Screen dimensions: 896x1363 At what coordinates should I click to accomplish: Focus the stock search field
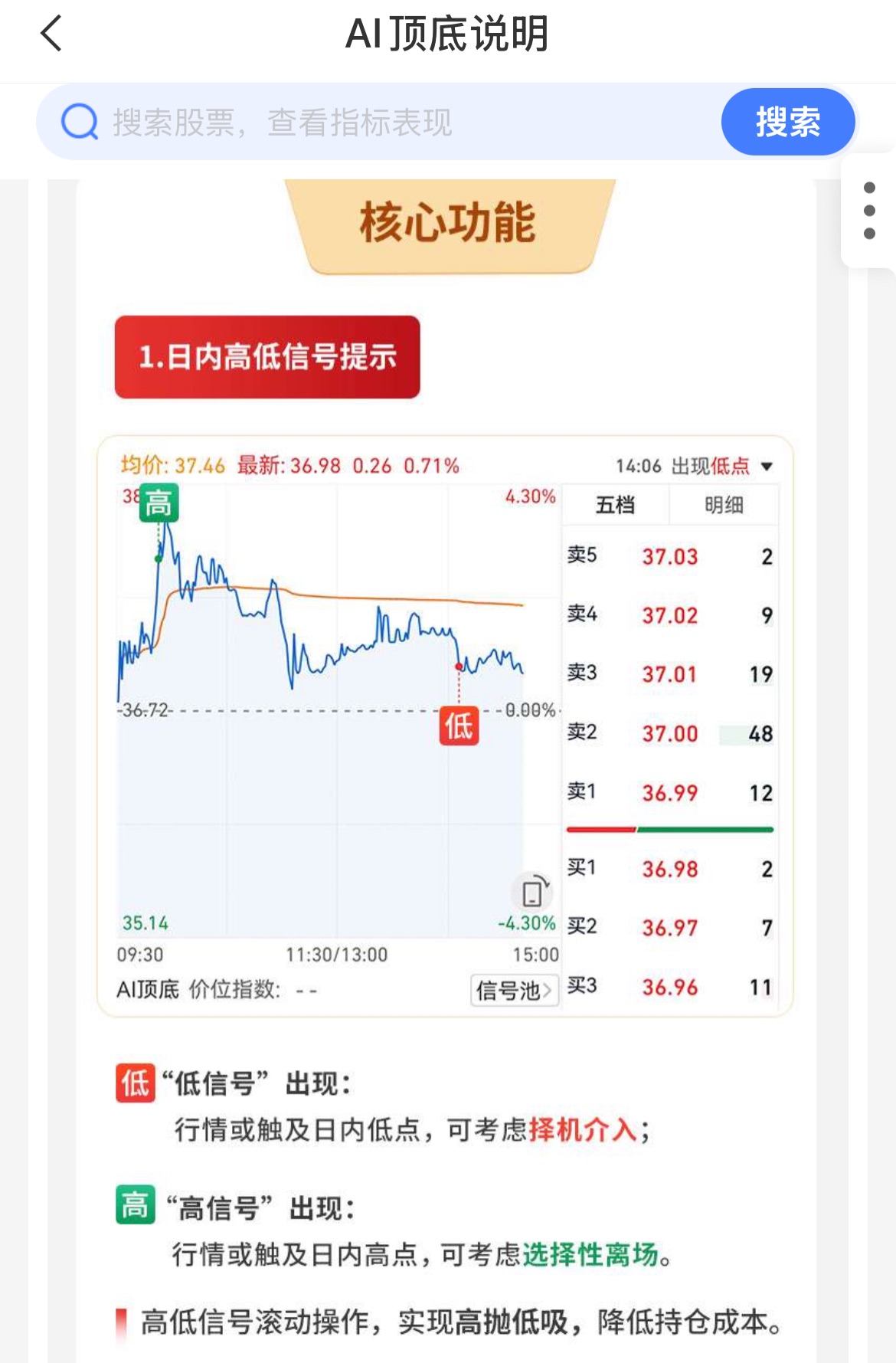click(383, 123)
